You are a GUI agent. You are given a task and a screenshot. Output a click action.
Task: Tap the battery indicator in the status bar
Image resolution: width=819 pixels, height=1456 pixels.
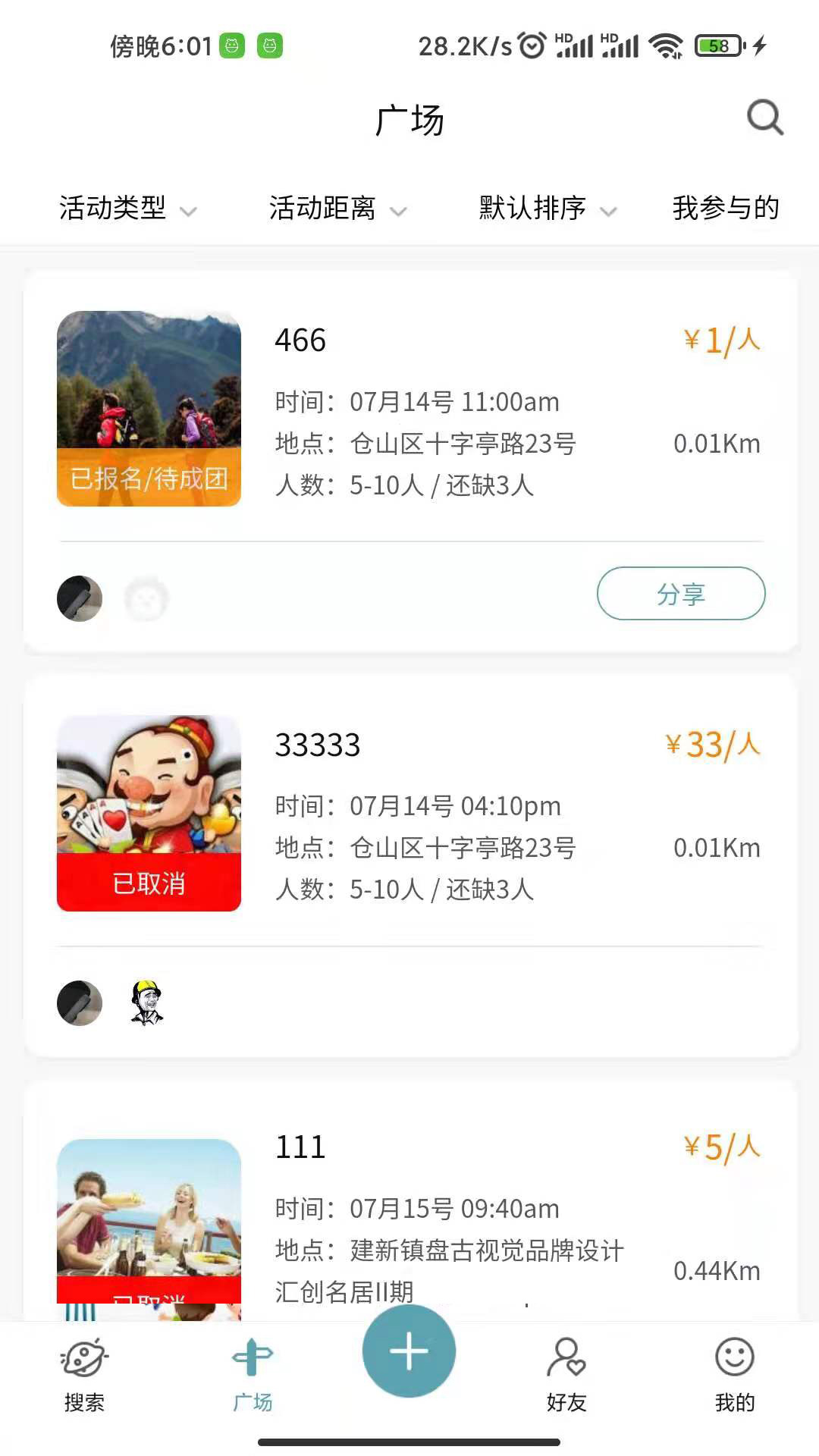pyautogui.click(x=717, y=45)
